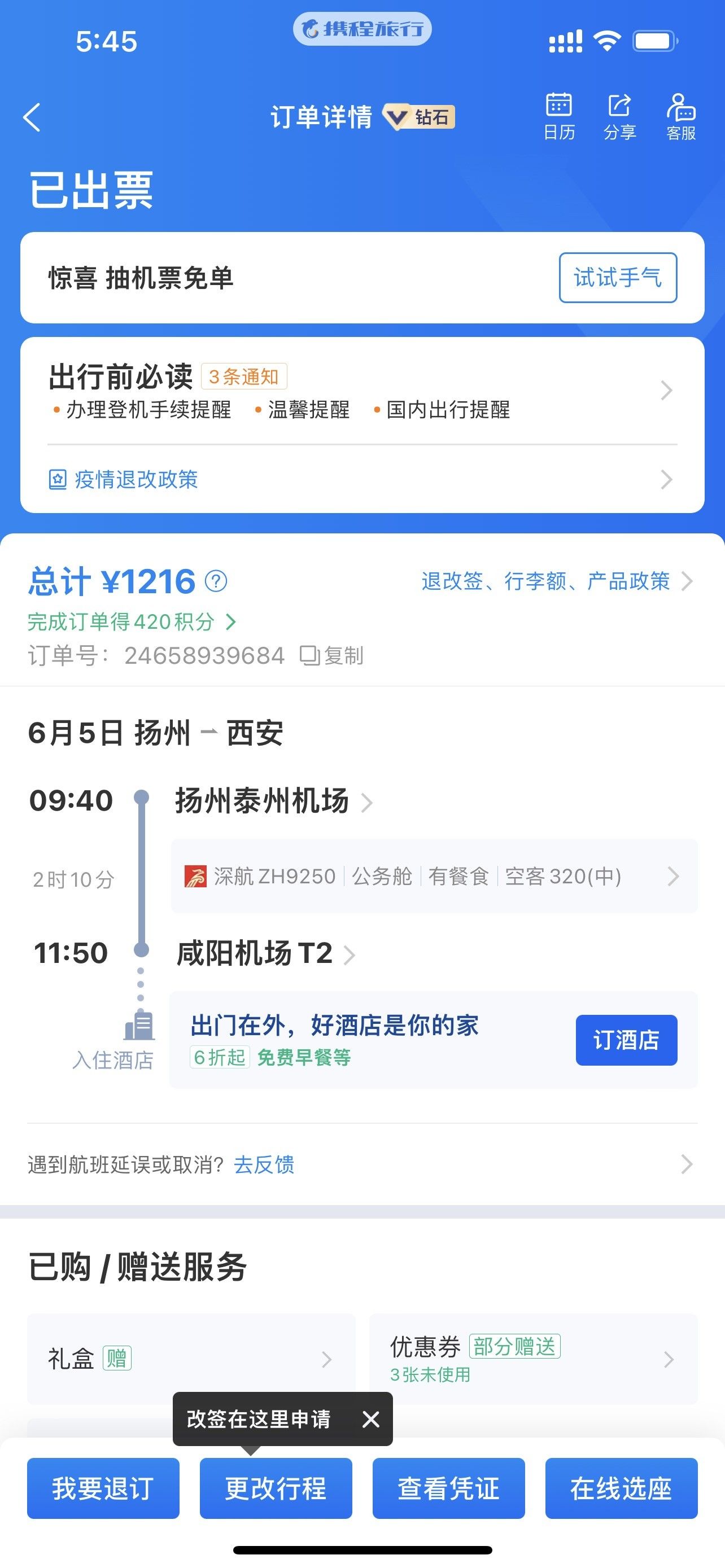The height and width of the screenshot is (1568, 725).
Task: Open the 礼盒 gift service card
Action: tap(190, 1359)
